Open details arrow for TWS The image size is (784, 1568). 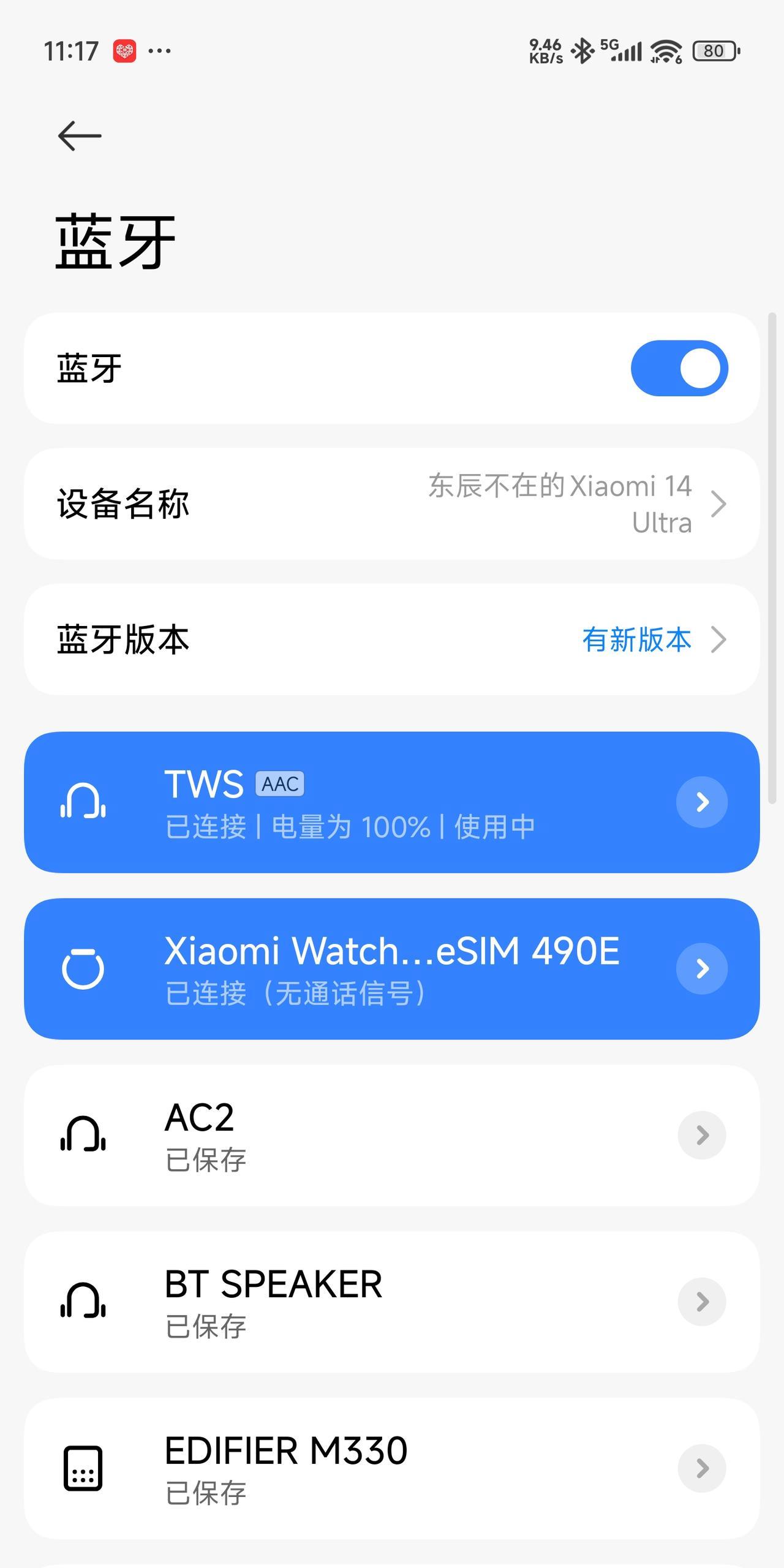pyautogui.click(x=702, y=802)
